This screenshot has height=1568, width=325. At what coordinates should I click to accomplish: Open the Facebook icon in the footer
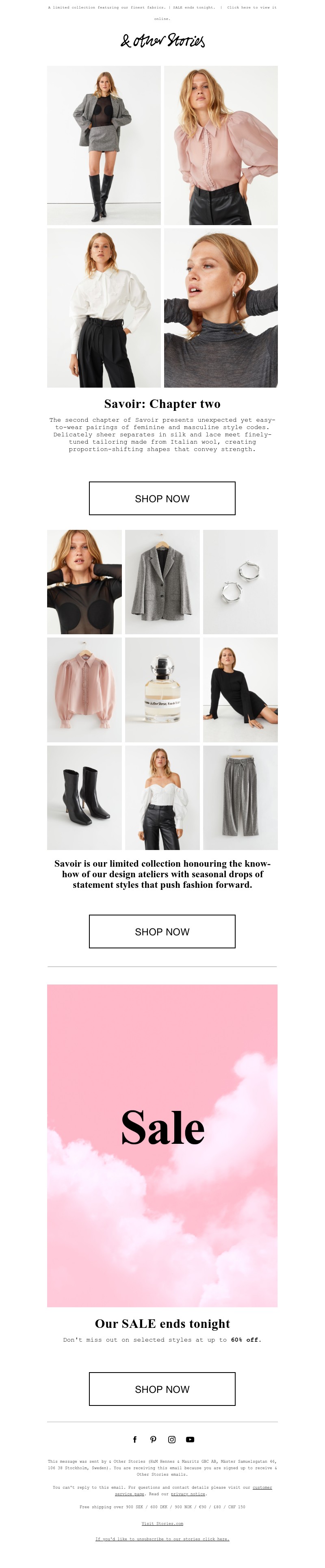pos(134,1439)
